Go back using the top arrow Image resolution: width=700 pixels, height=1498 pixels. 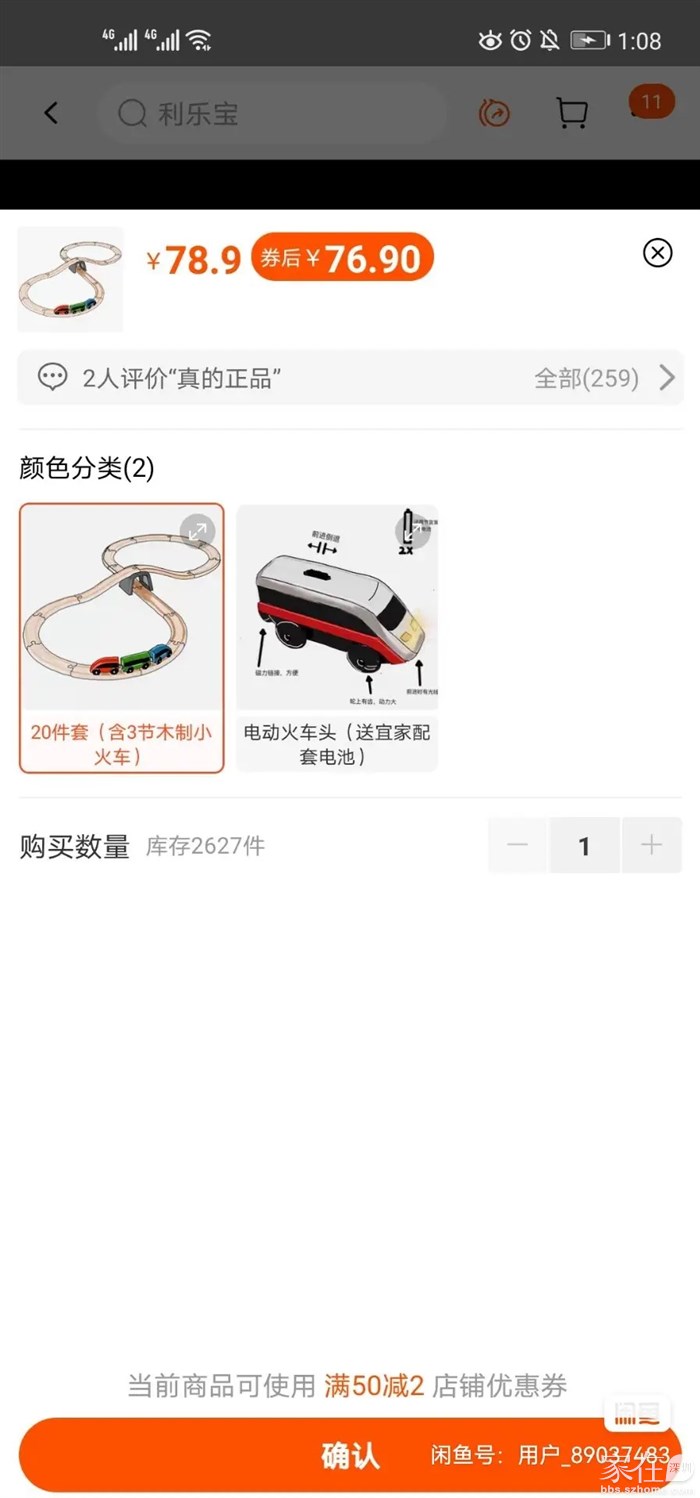pyautogui.click(x=52, y=113)
